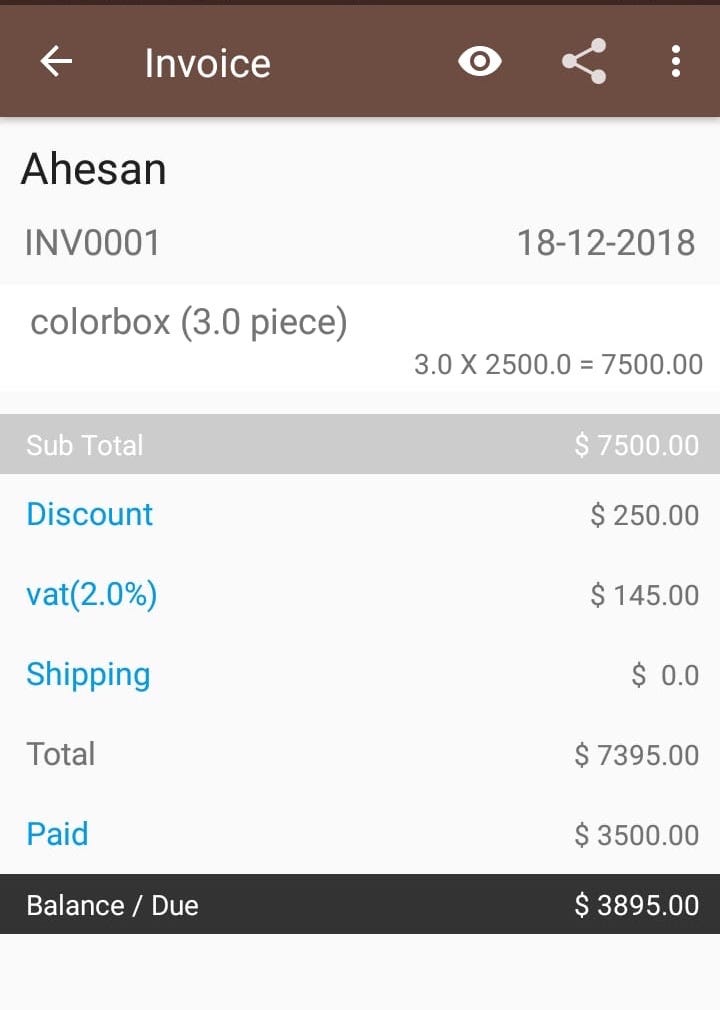Open the overflow menu
Screen dimensions: 720x1010
pos(676,62)
